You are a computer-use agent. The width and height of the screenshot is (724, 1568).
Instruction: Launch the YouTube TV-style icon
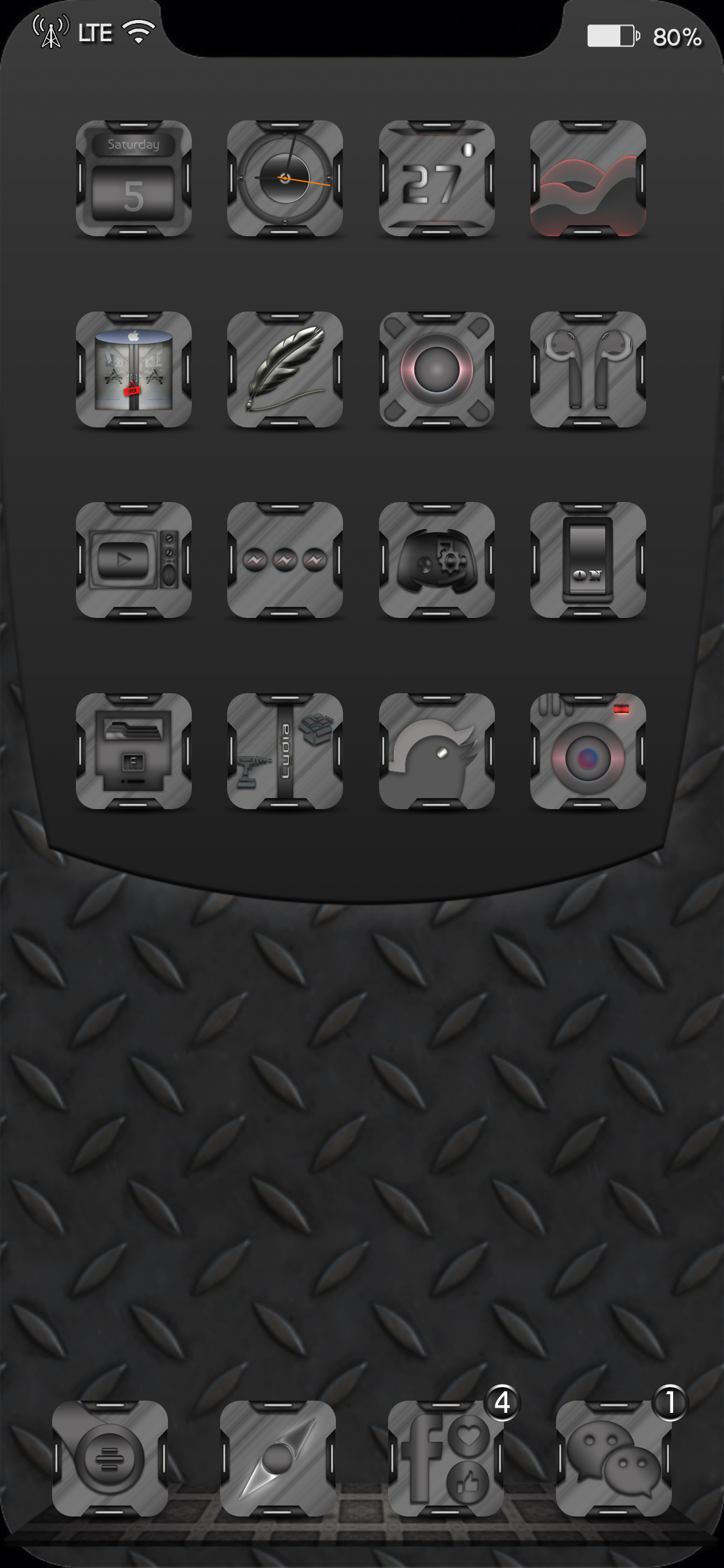(134, 560)
